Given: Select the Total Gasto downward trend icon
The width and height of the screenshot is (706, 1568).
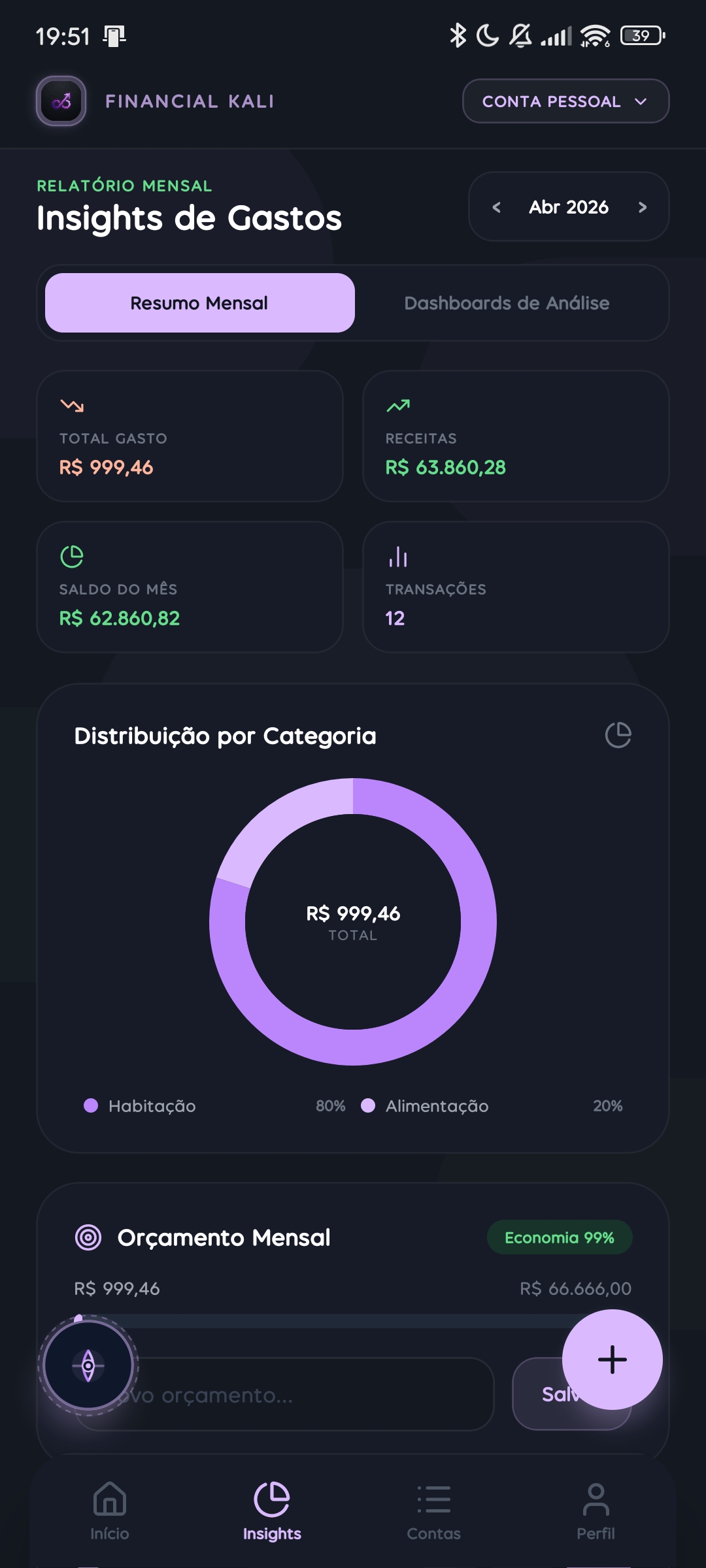Looking at the screenshot, I should (72, 405).
